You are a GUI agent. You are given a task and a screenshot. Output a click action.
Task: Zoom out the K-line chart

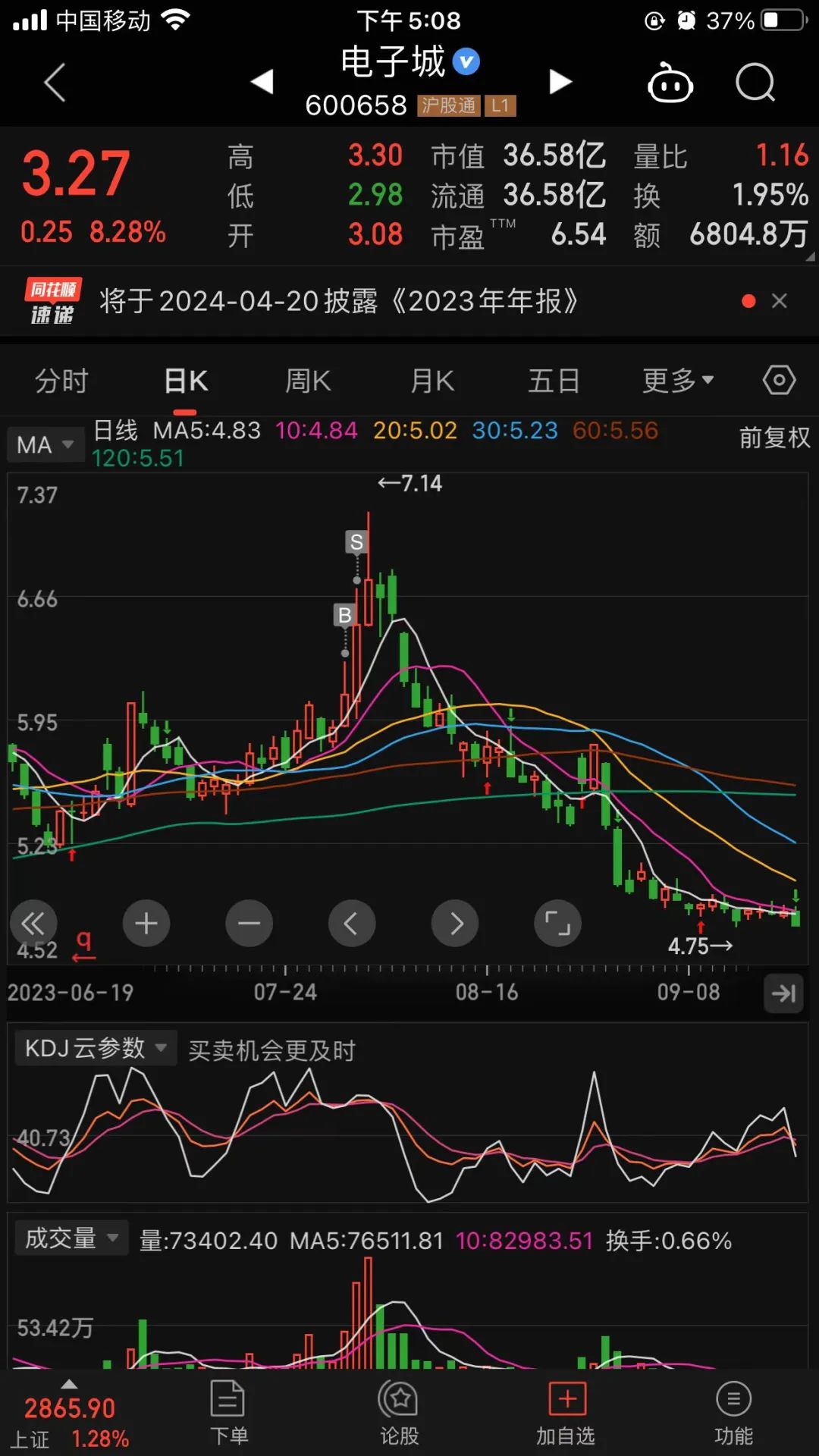coord(249,924)
